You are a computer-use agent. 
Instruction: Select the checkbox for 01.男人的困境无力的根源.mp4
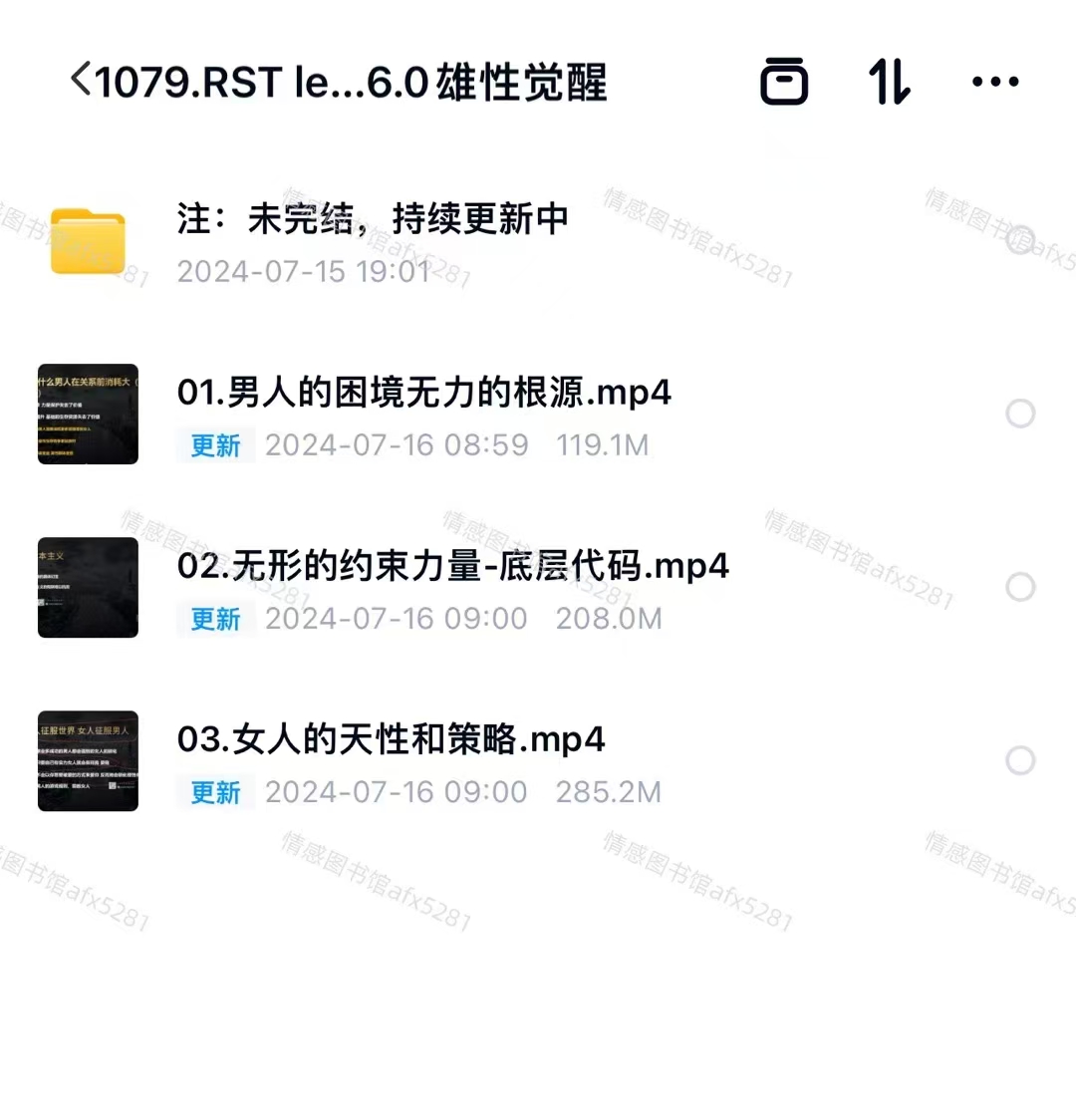[1020, 414]
